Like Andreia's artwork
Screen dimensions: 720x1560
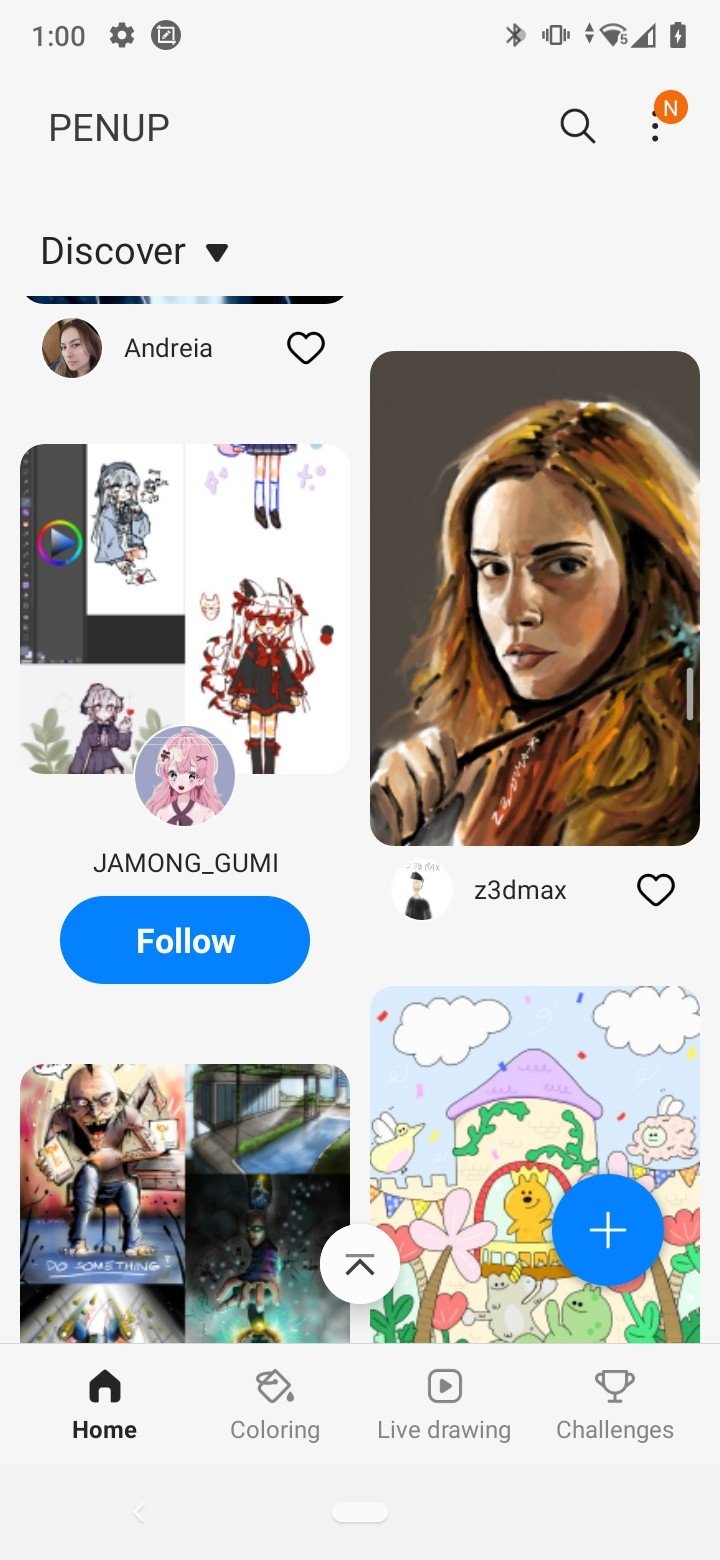(306, 348)
